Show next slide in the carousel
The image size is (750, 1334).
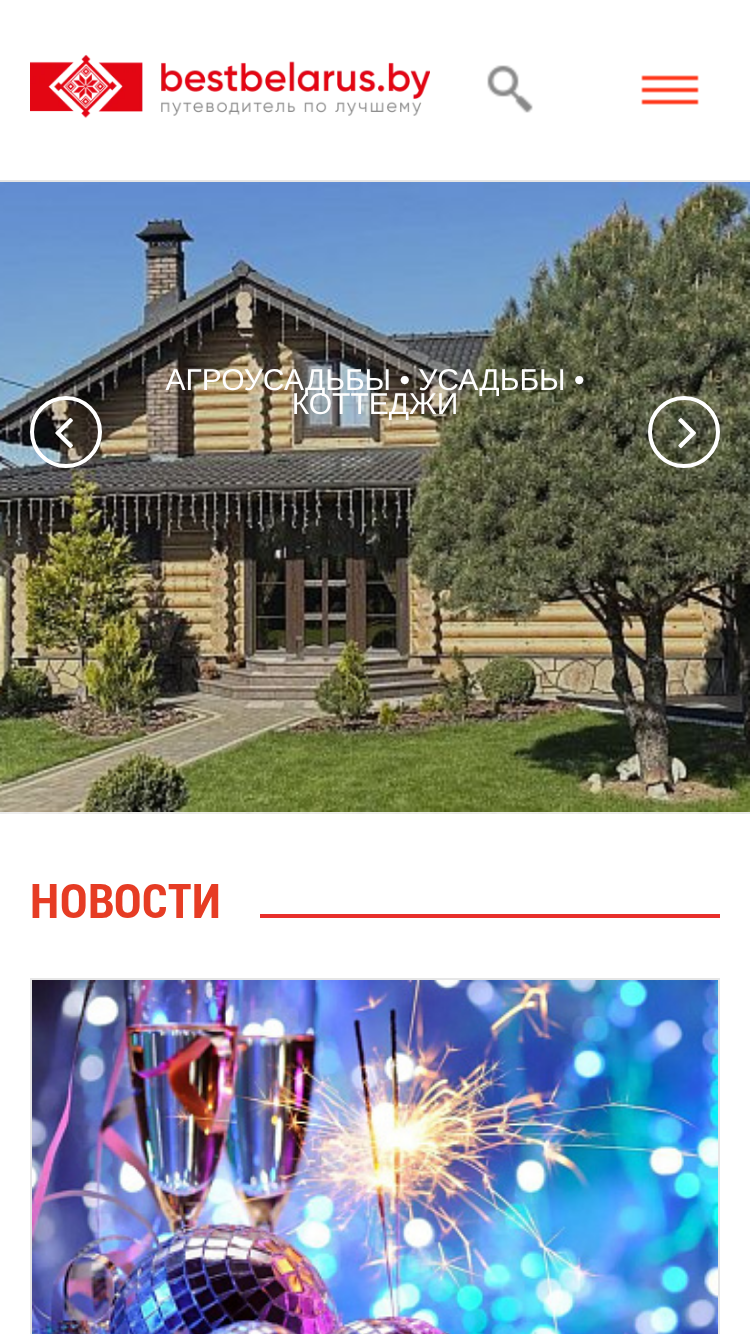684,432
